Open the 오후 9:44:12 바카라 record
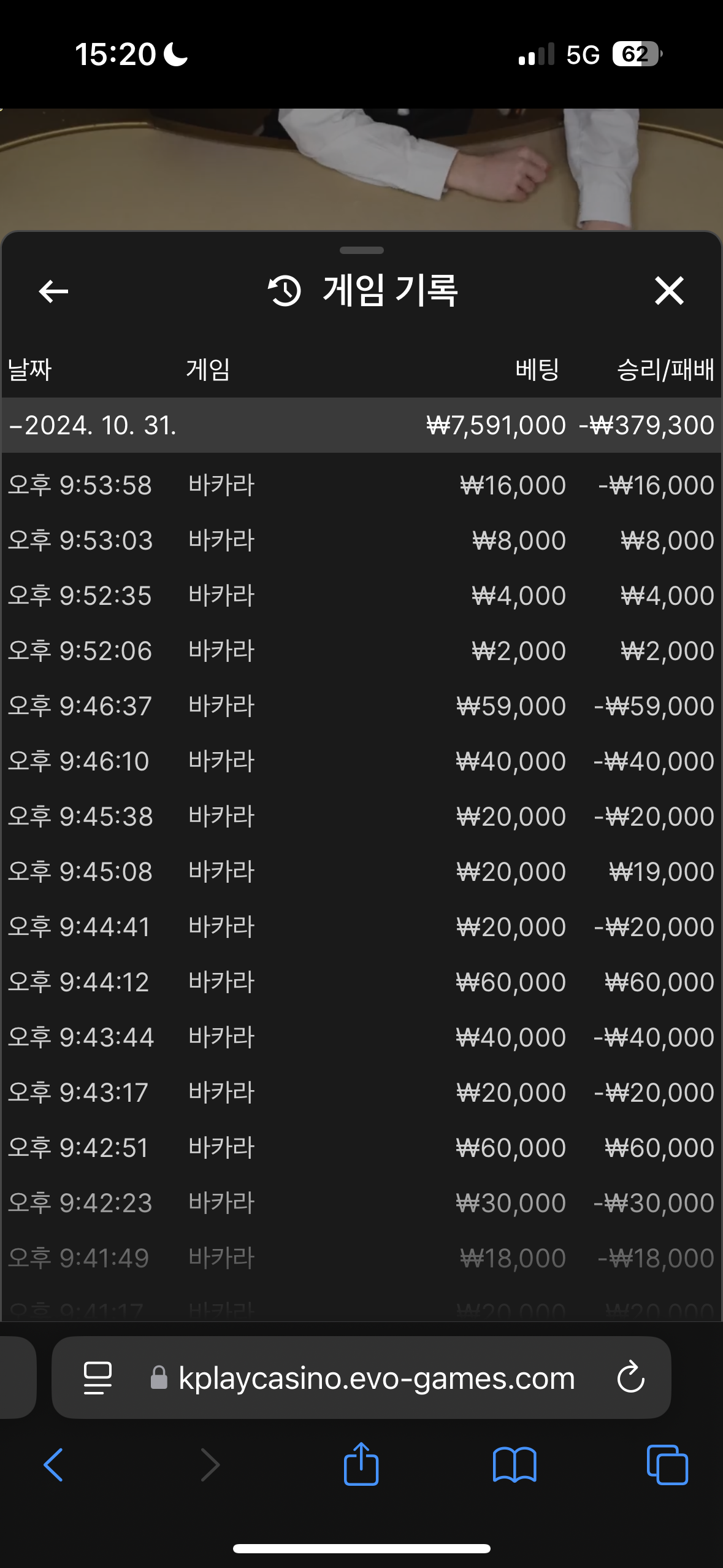This screenshot has height=1568, width=723. click(x=361, y=982)
